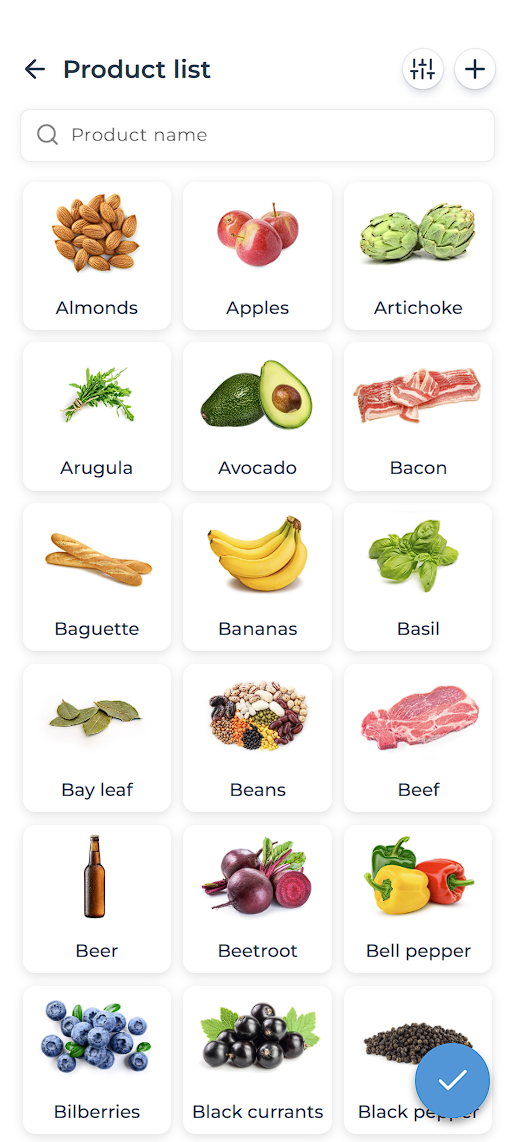Select the Avocado card
The image size is (514, 1142).
257,417
